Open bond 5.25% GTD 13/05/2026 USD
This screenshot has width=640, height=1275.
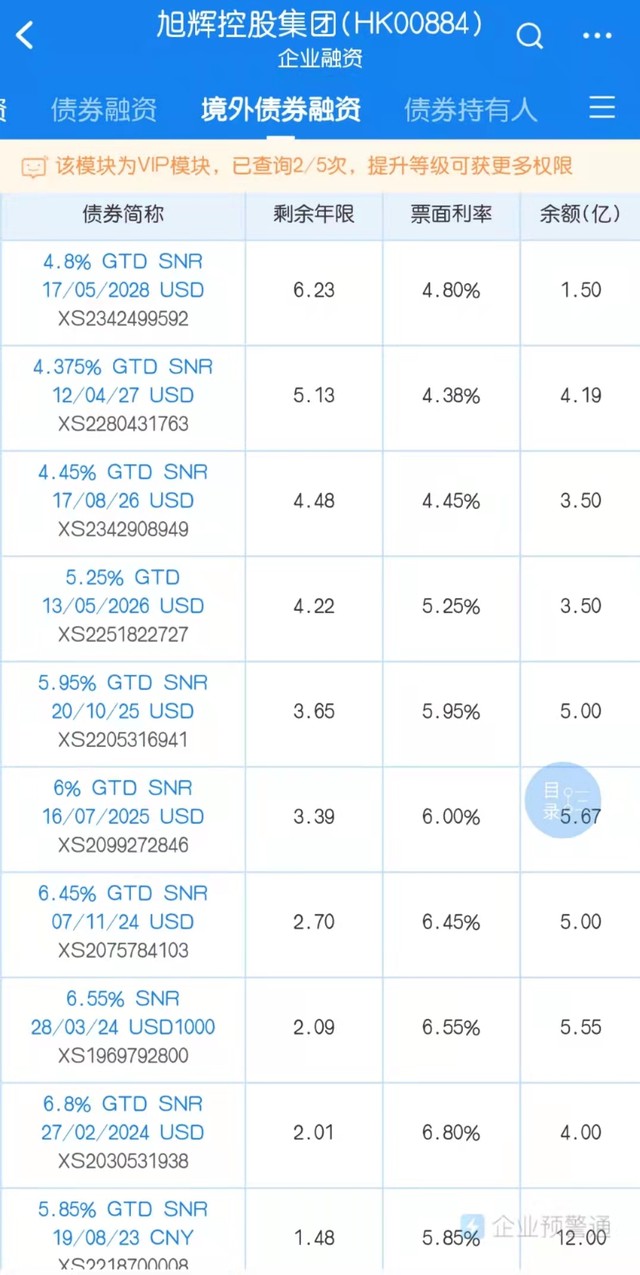(123, 606)
